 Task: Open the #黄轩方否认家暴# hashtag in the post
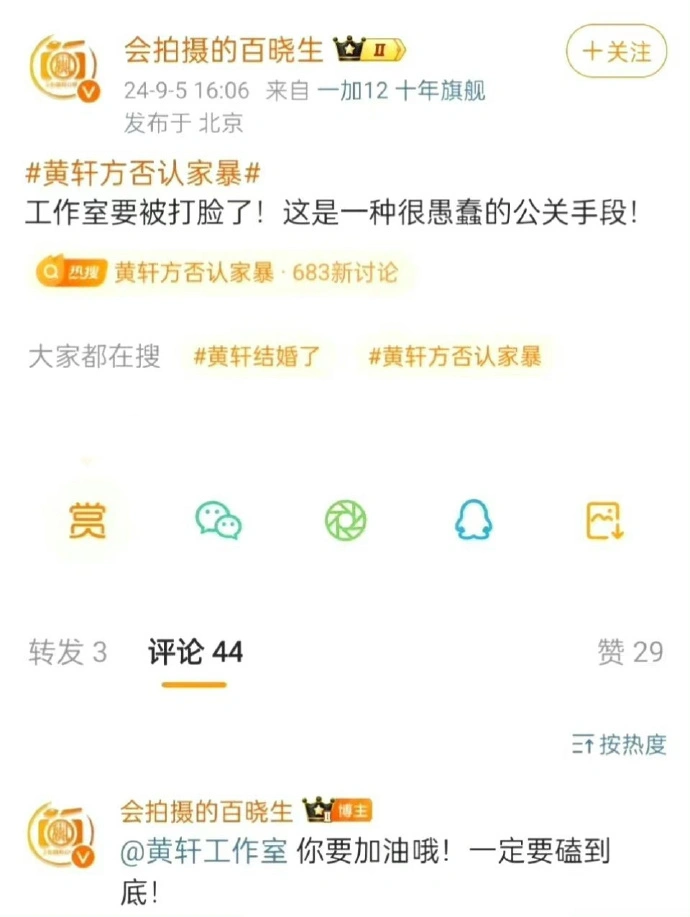pyautogui.click(x=143, y=173)
